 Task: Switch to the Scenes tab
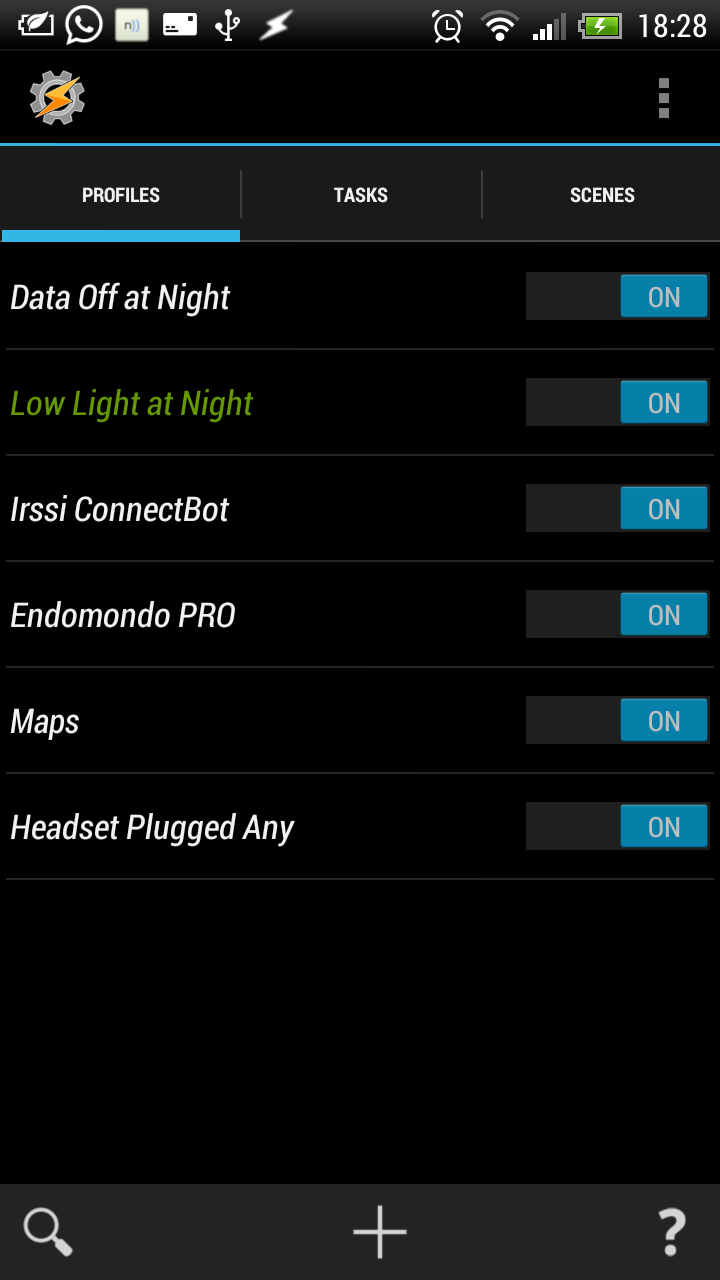[602, 195]
